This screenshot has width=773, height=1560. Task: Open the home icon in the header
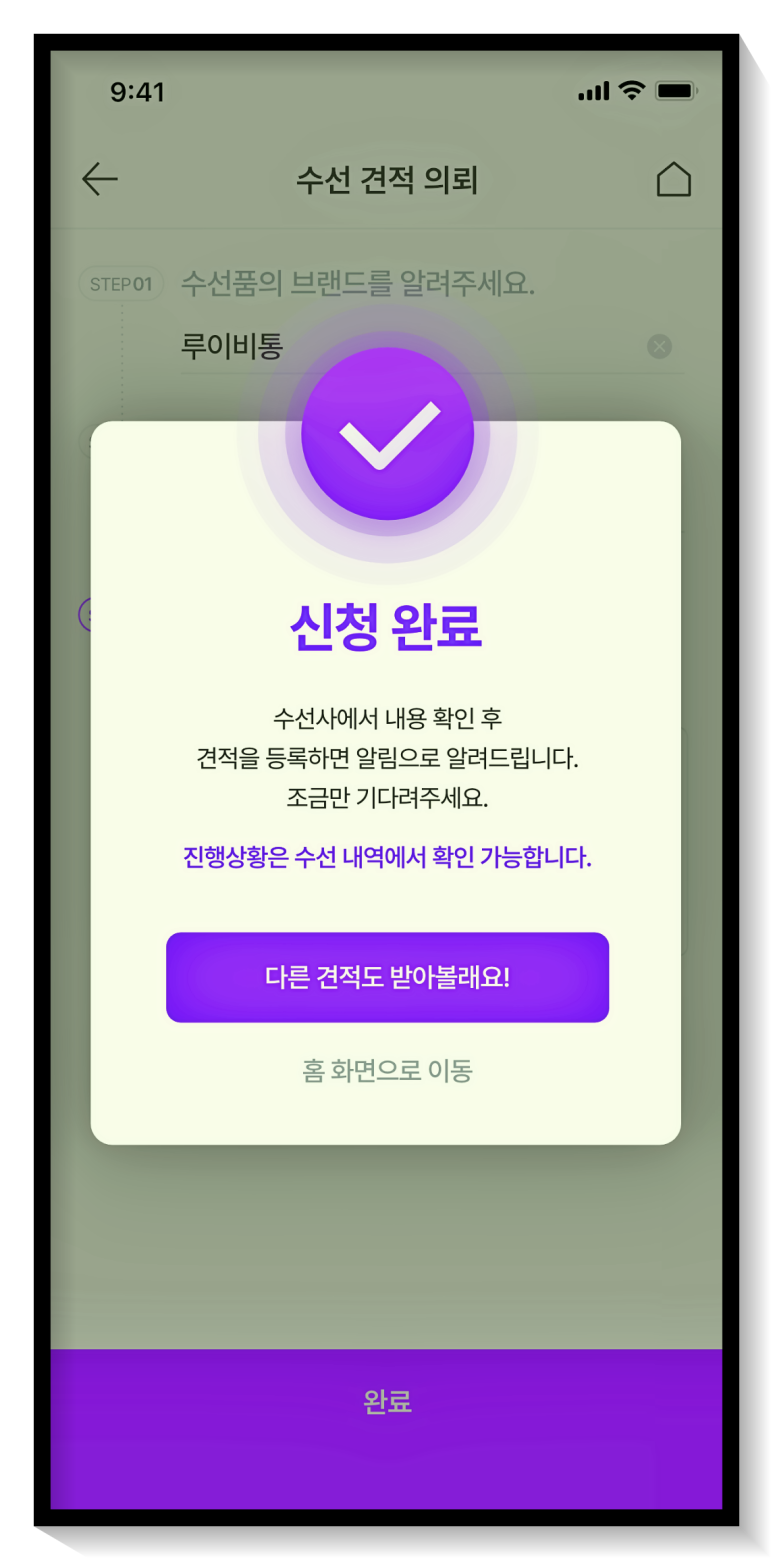tap(673, 180)
